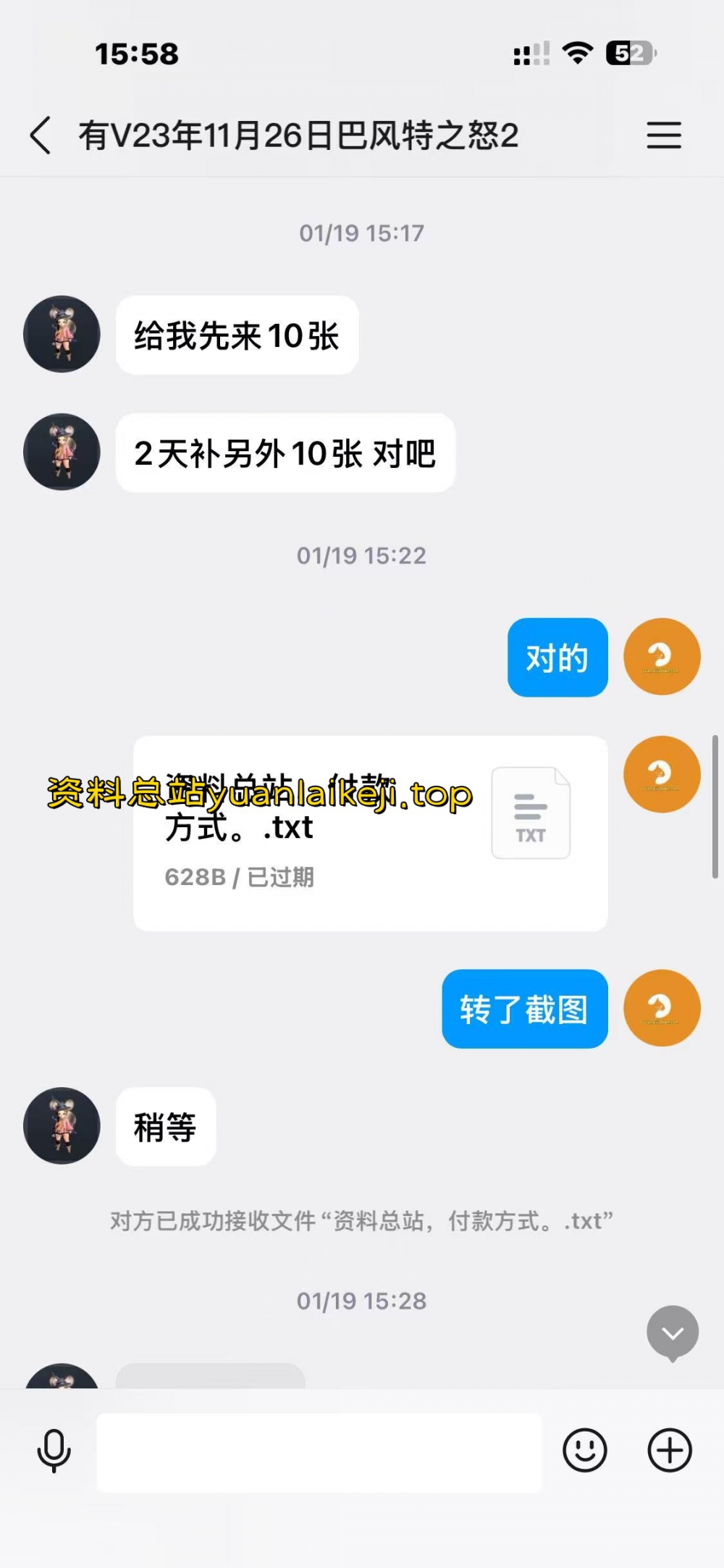View my avatar next to 转了截图
The image size is (724, 1568).
click(x=662, y=1007)
